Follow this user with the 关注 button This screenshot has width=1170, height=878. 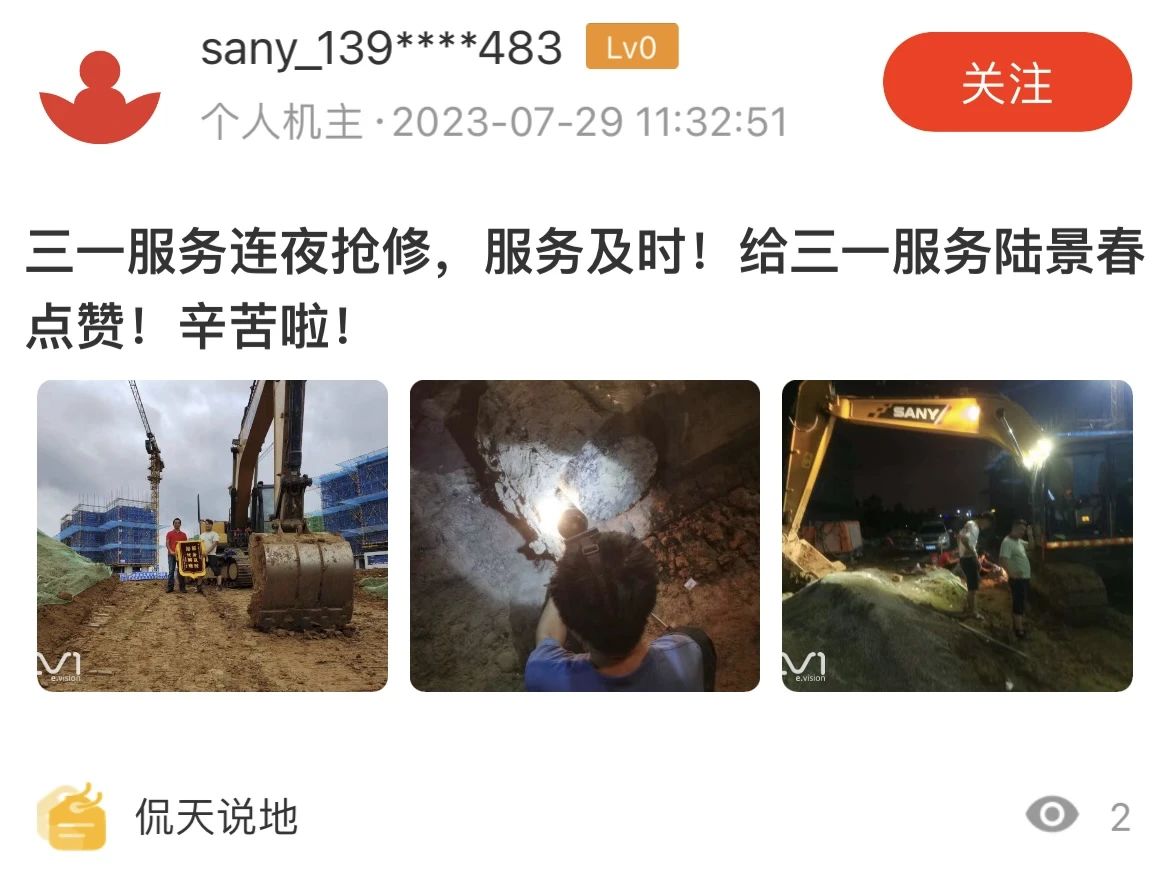point(1006,82)
